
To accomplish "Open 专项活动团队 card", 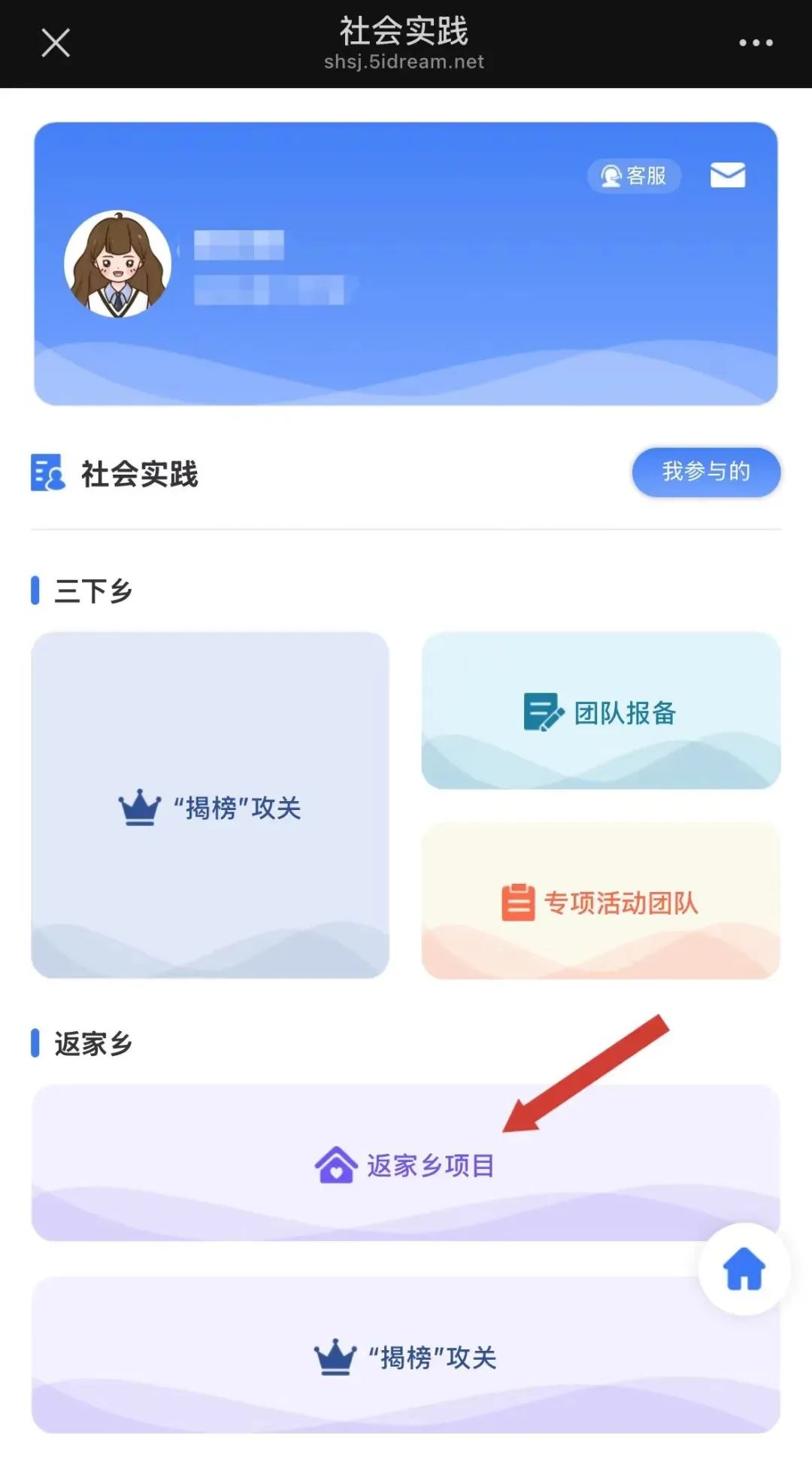I will 601,901.
